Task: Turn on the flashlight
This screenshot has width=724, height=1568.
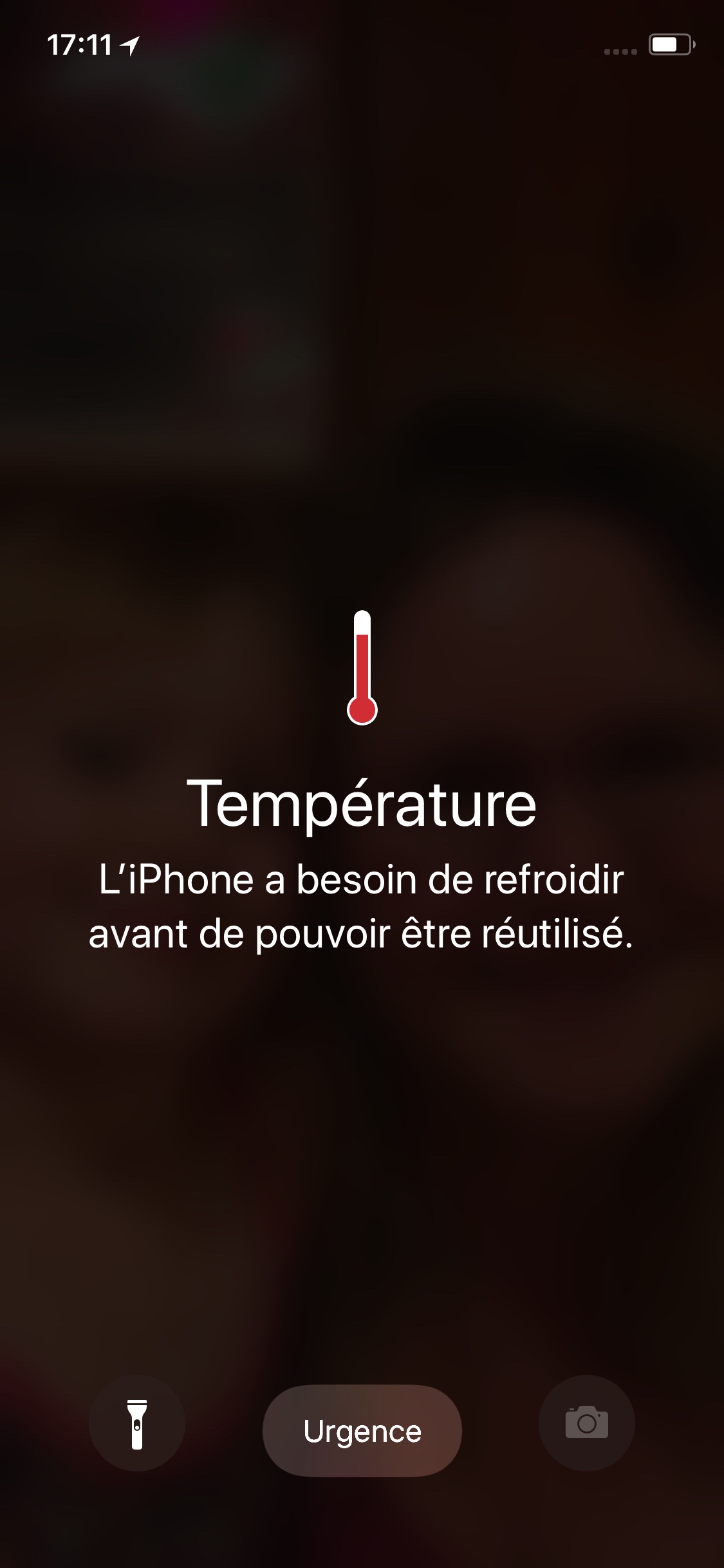Action: (137, 1423)
